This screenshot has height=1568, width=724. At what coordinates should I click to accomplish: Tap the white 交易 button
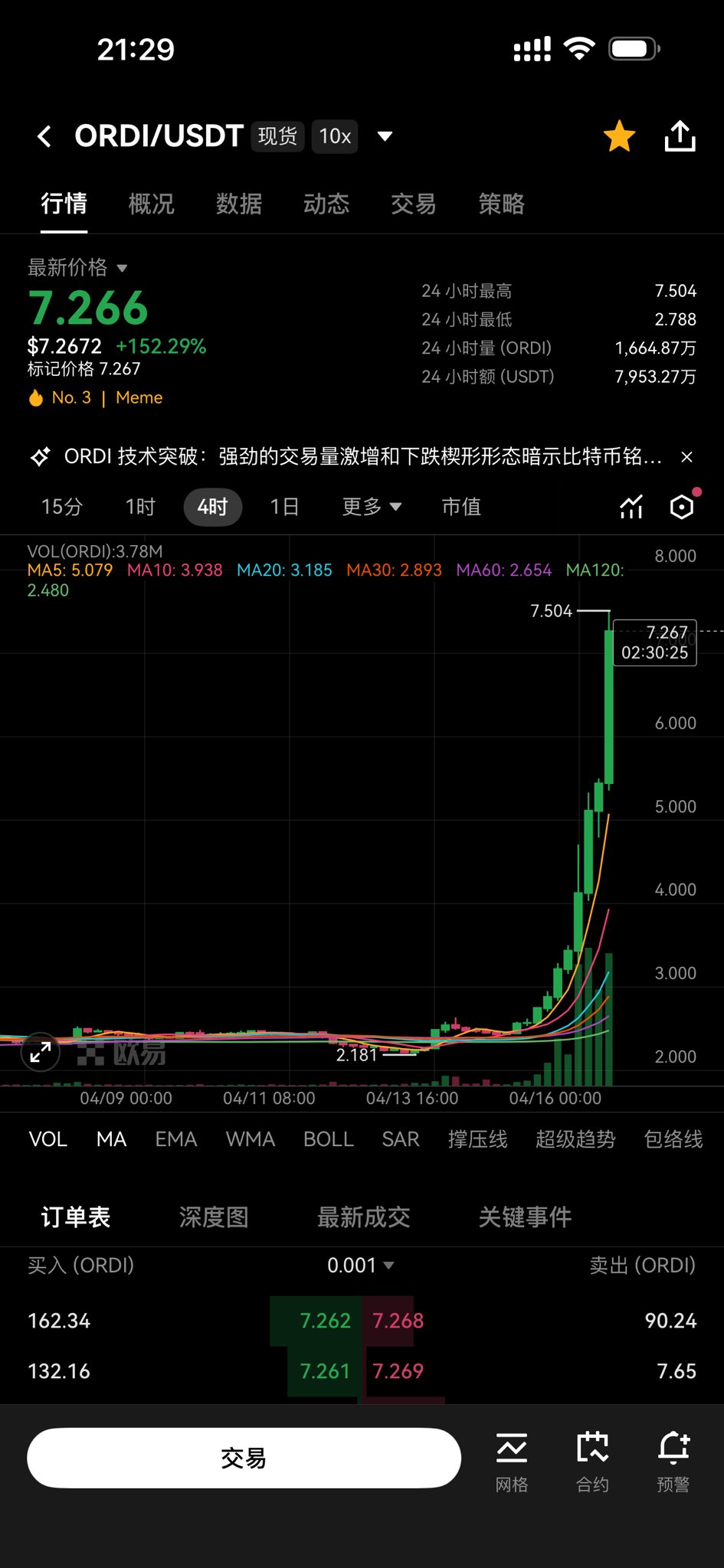click(244, 1458)
